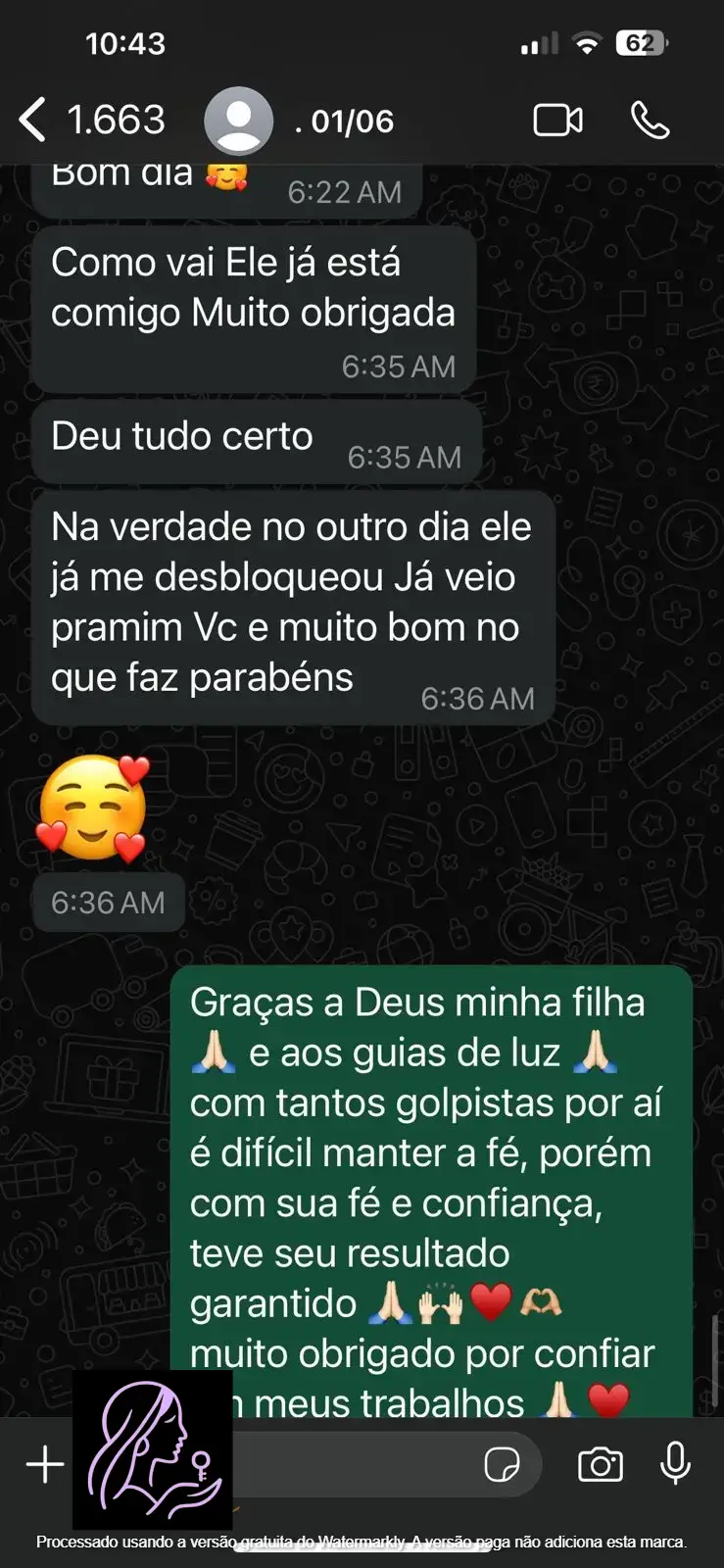Open the plus attachment menu
Image resolution: width=724 pixels, height=1568 pixels.
pos(45,1464)
